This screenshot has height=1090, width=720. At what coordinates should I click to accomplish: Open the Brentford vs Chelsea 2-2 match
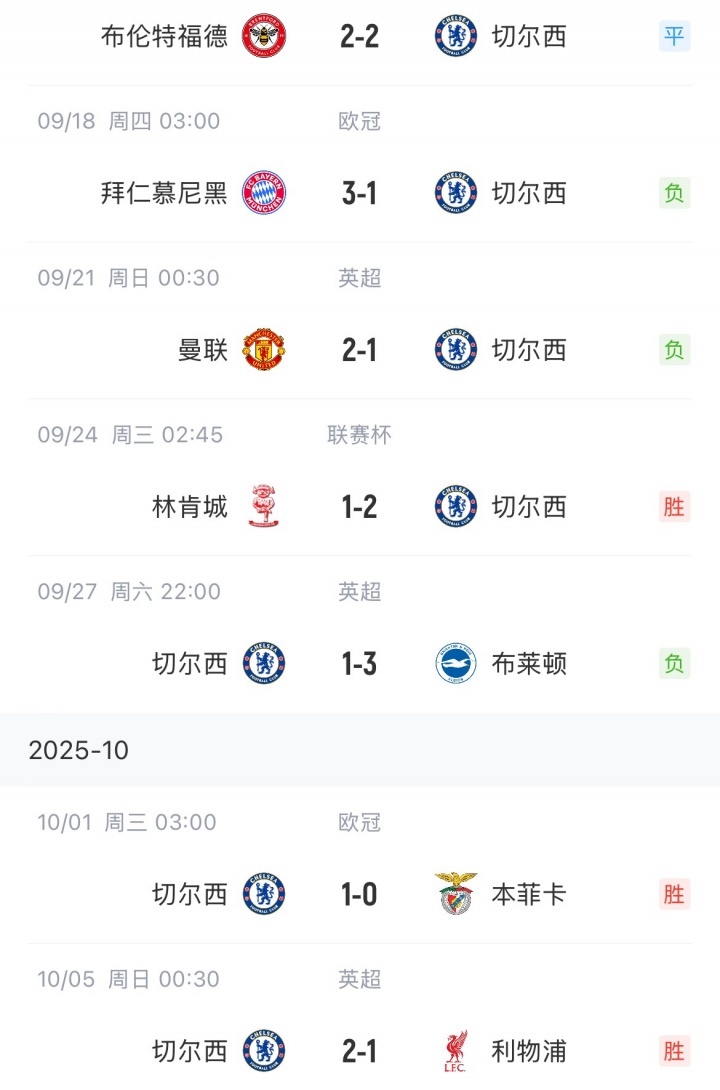[359, 37]
